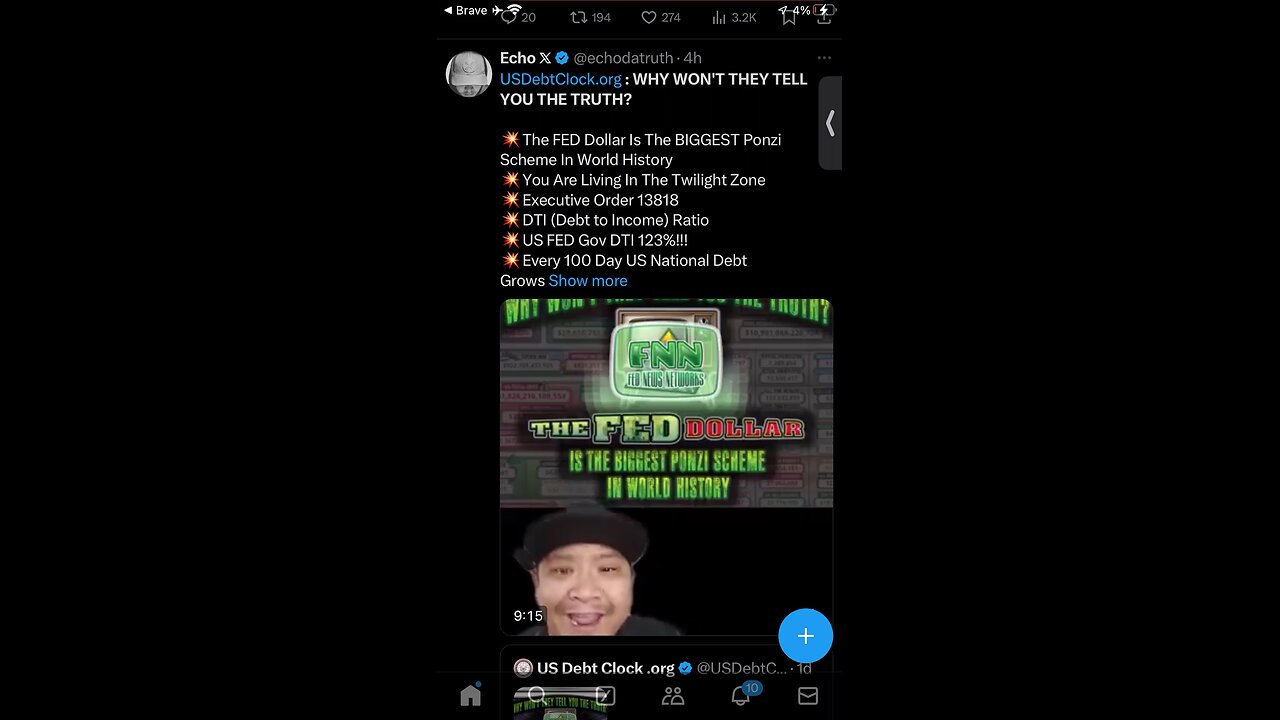The image size is (1280, 720).
Task: View analytics showing 3.2K views
Action: click(x=719, y=17)
